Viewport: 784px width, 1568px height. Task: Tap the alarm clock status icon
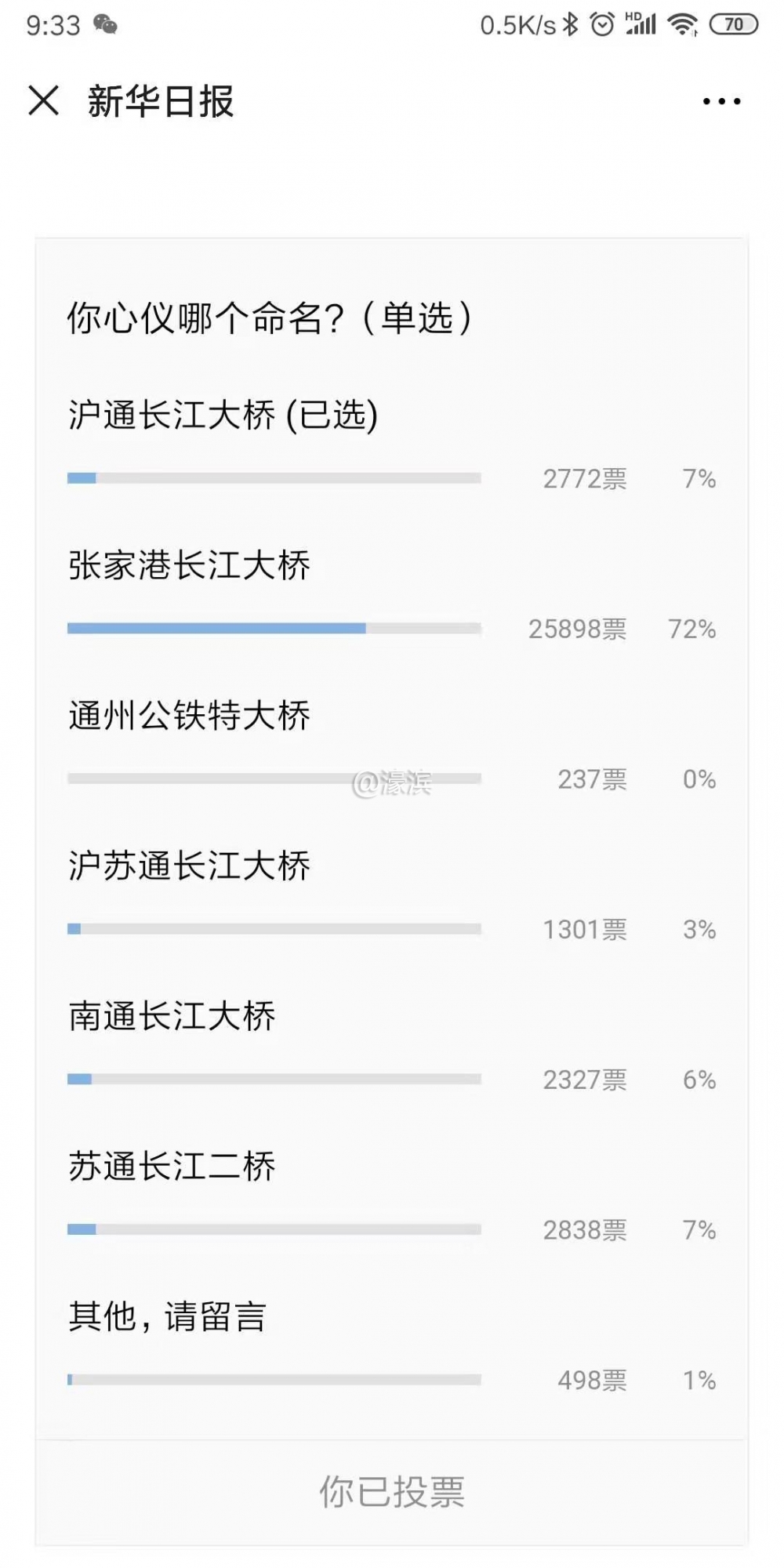pos(601,24)
